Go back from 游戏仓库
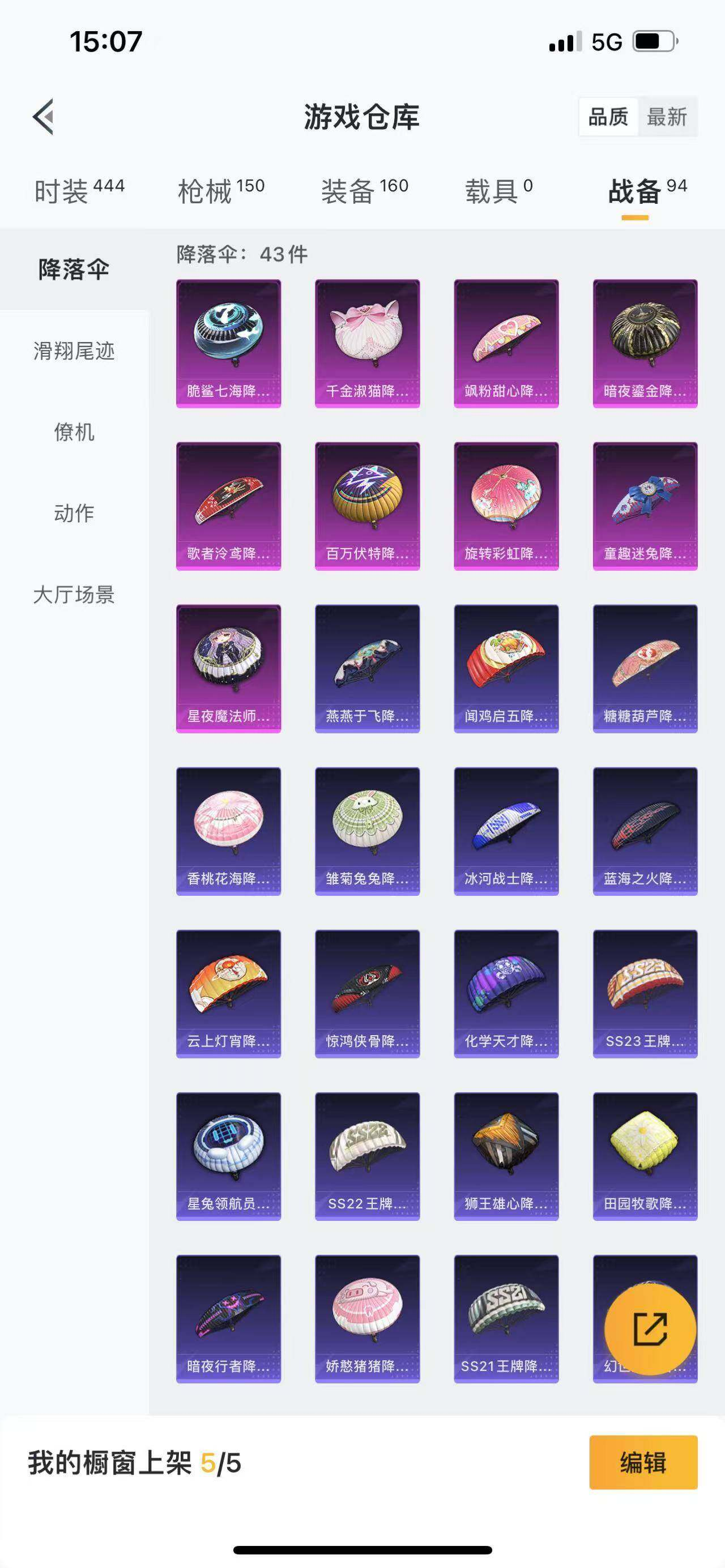 pyautogui.click(x=44, y=116)
